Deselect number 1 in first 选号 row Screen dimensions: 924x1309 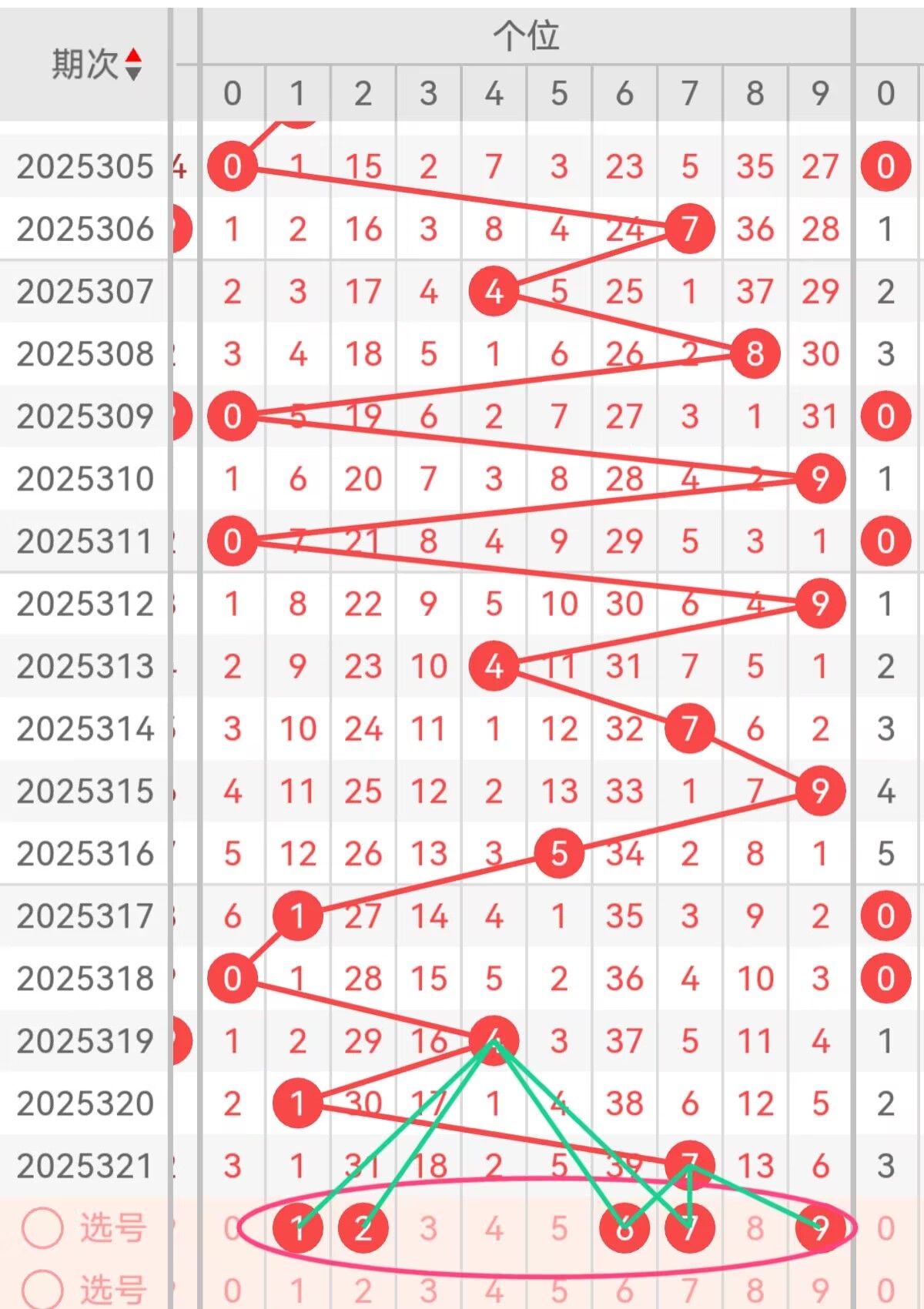coord(298,1228)
